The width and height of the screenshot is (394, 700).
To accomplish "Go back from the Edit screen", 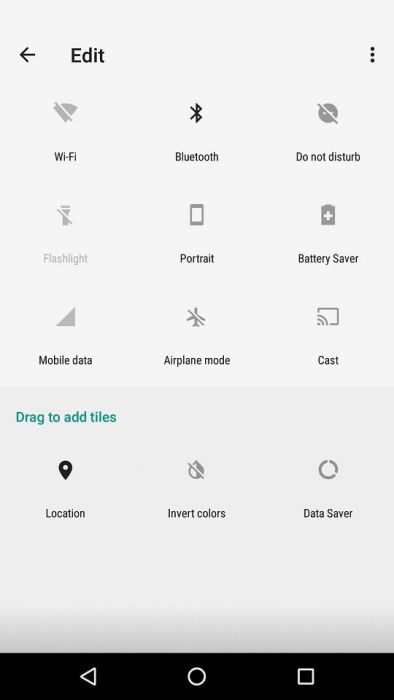I will (27, 55).
